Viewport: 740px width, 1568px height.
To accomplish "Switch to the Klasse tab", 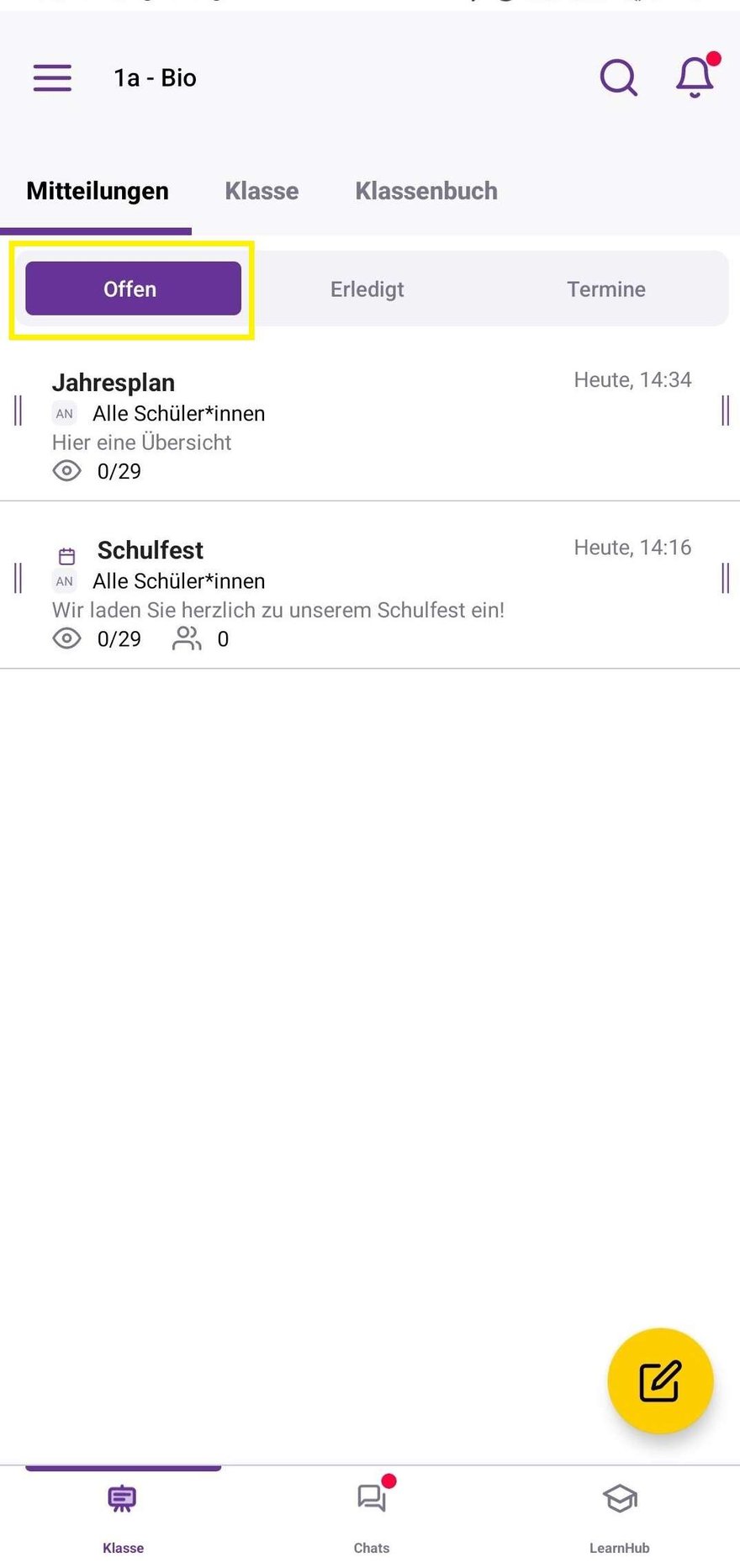I will tap(261, 191).
